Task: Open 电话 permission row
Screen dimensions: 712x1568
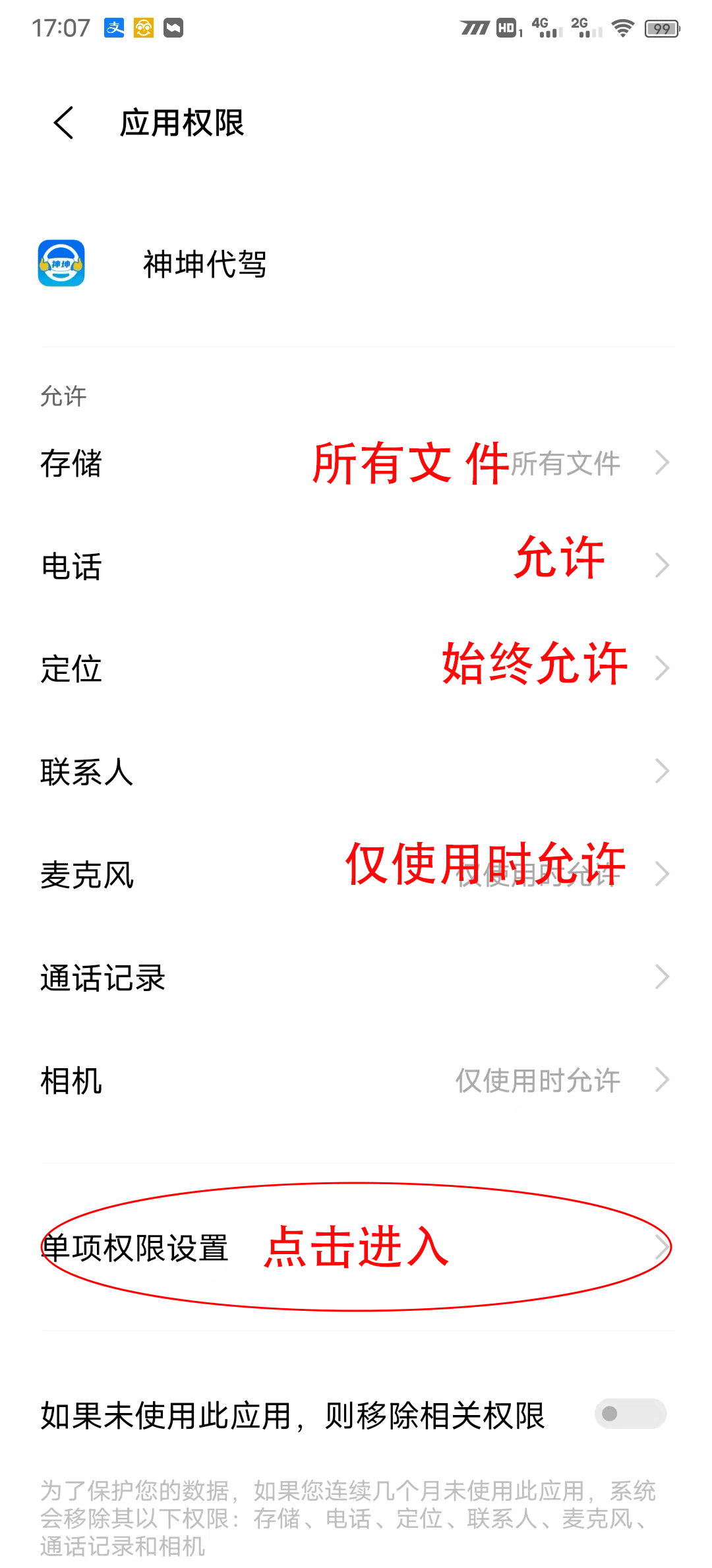Action: click(356, 566)
